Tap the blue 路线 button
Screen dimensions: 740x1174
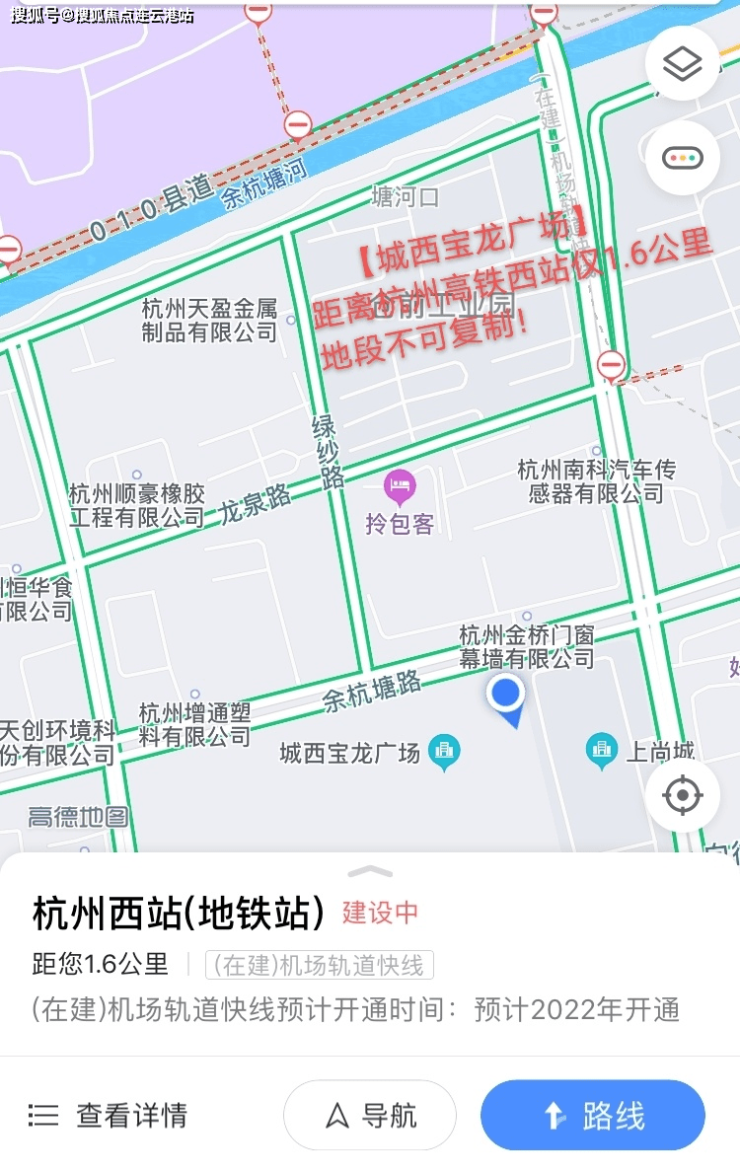click(592, 1115)
